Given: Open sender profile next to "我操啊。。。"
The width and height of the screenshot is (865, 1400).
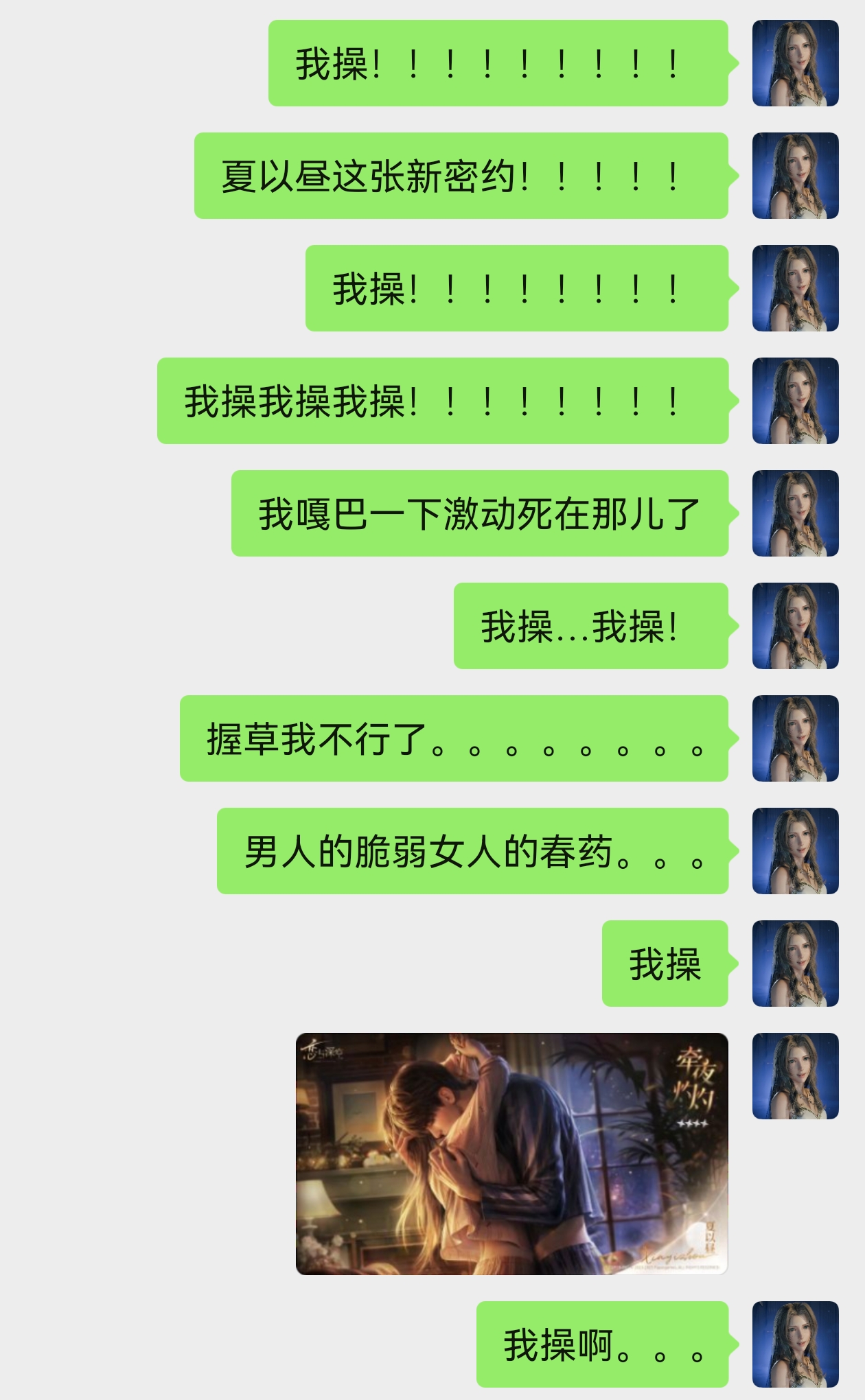Looking at the screenshot, I should (x=795, y=1344).
